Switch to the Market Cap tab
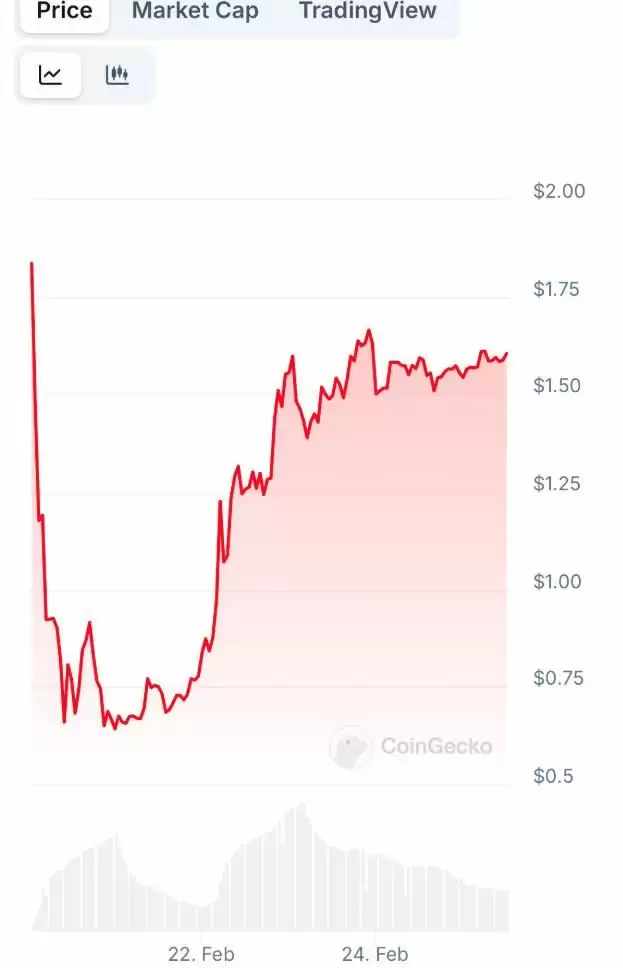The height and width of the screenshot is (968, 623). [195, 12]
